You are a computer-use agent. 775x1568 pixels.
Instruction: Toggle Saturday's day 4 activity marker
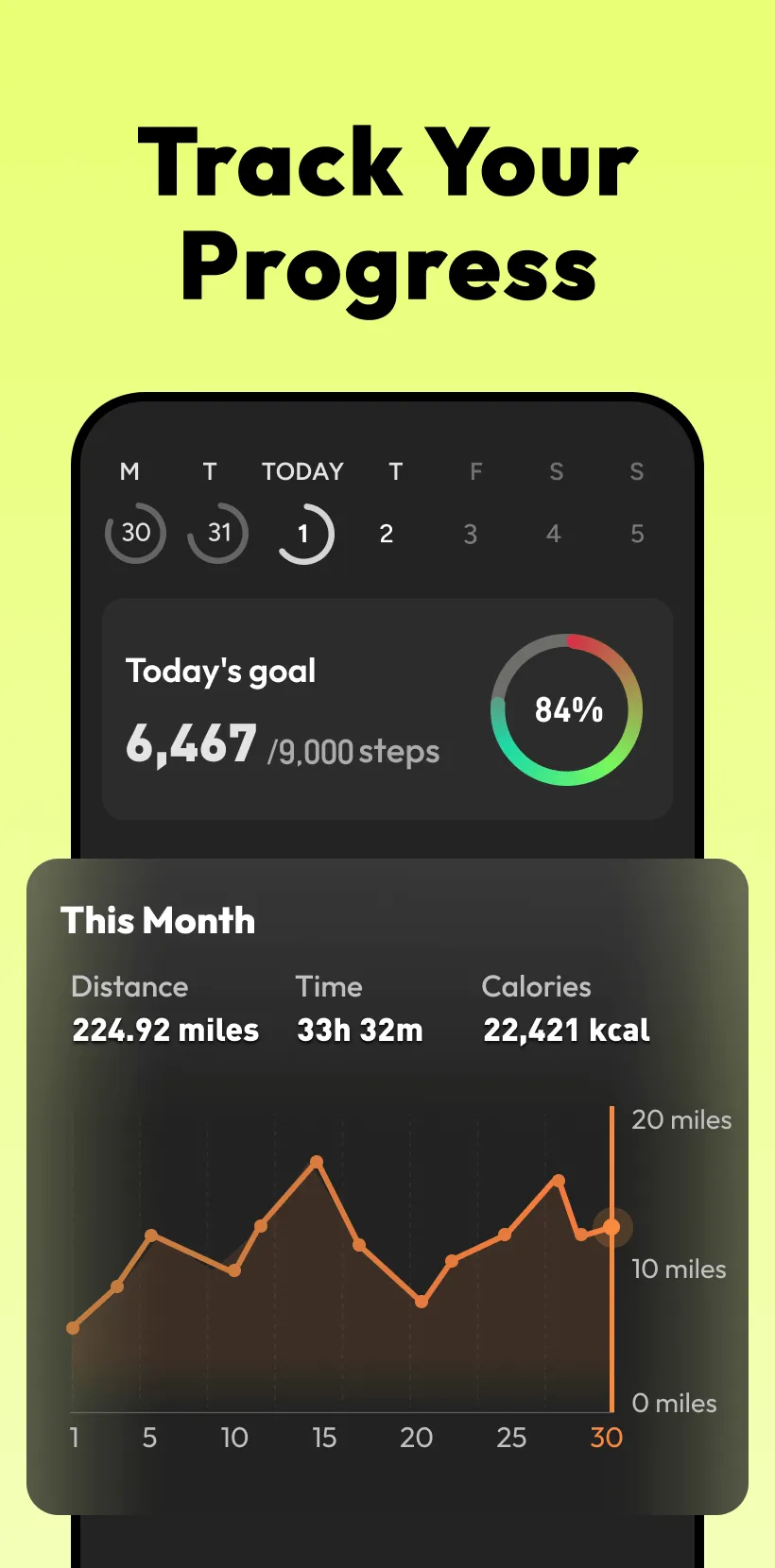(x=553, y=534)
